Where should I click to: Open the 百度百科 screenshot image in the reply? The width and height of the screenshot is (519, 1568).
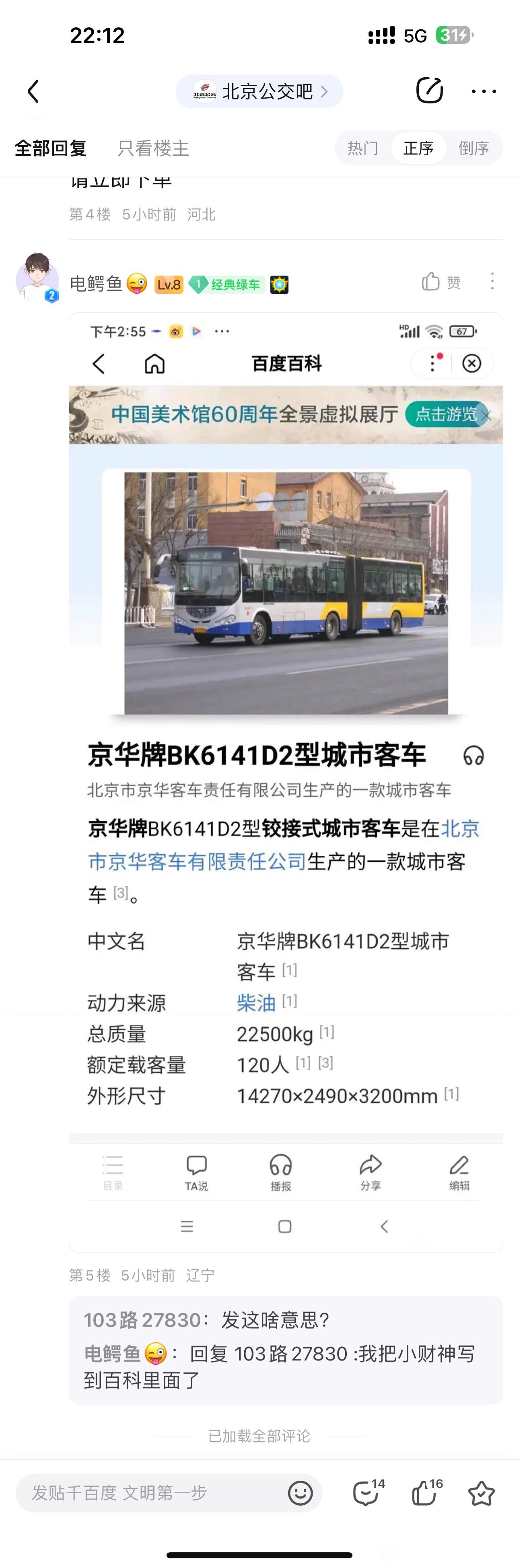coord(286,782)
